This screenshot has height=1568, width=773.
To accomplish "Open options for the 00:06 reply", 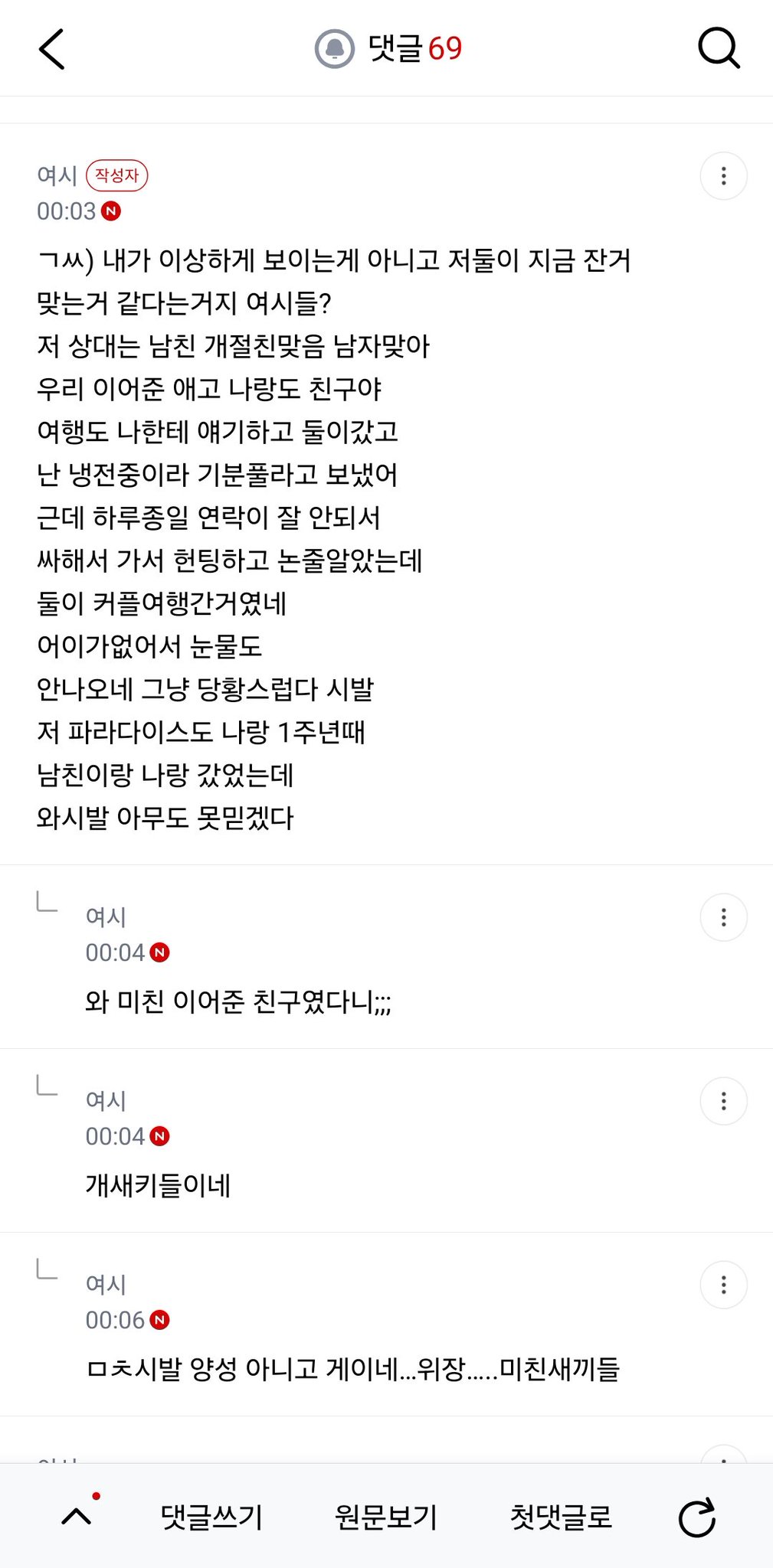I will [723, 1285].
